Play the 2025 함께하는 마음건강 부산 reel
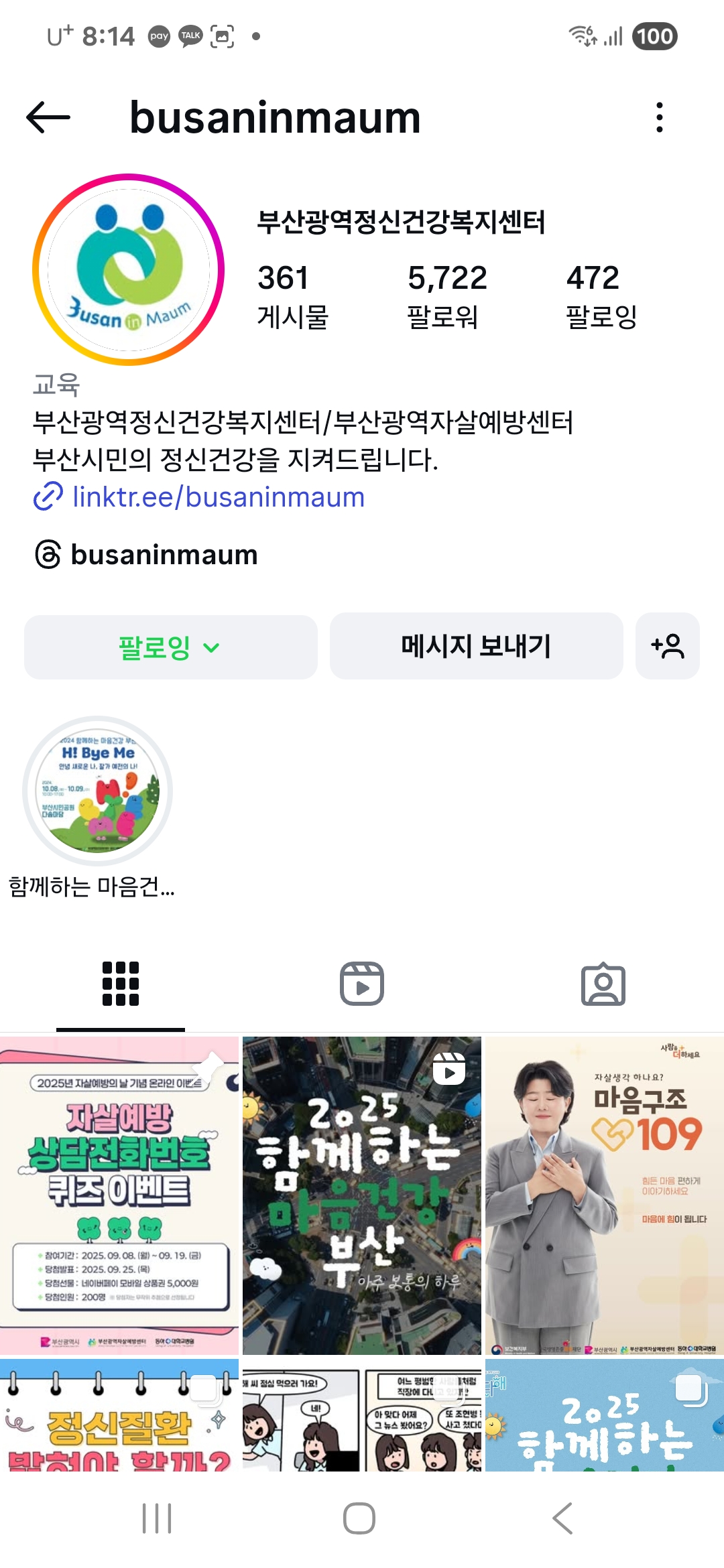 click(362, 1196)
